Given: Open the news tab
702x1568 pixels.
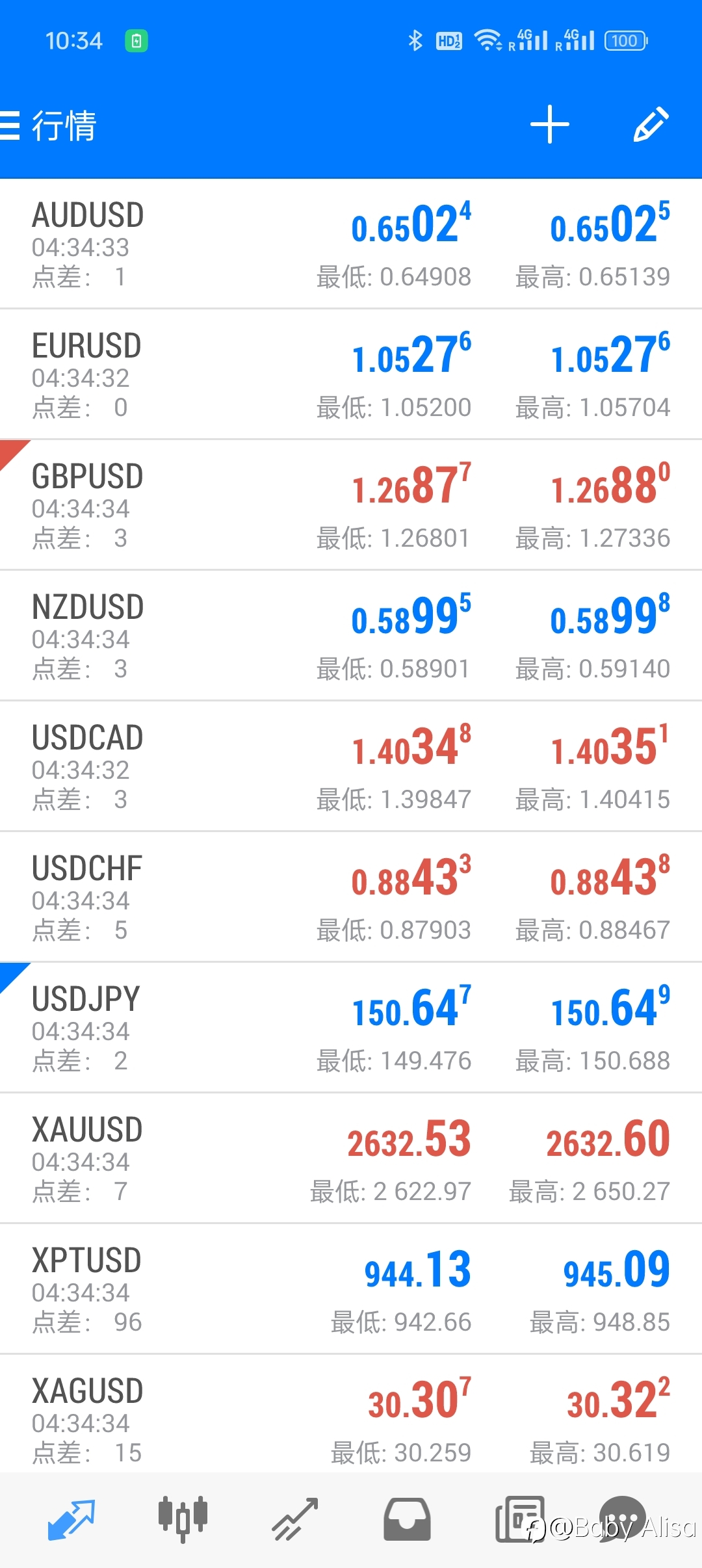Looking at the screenshot, I should coord(519,1520).
